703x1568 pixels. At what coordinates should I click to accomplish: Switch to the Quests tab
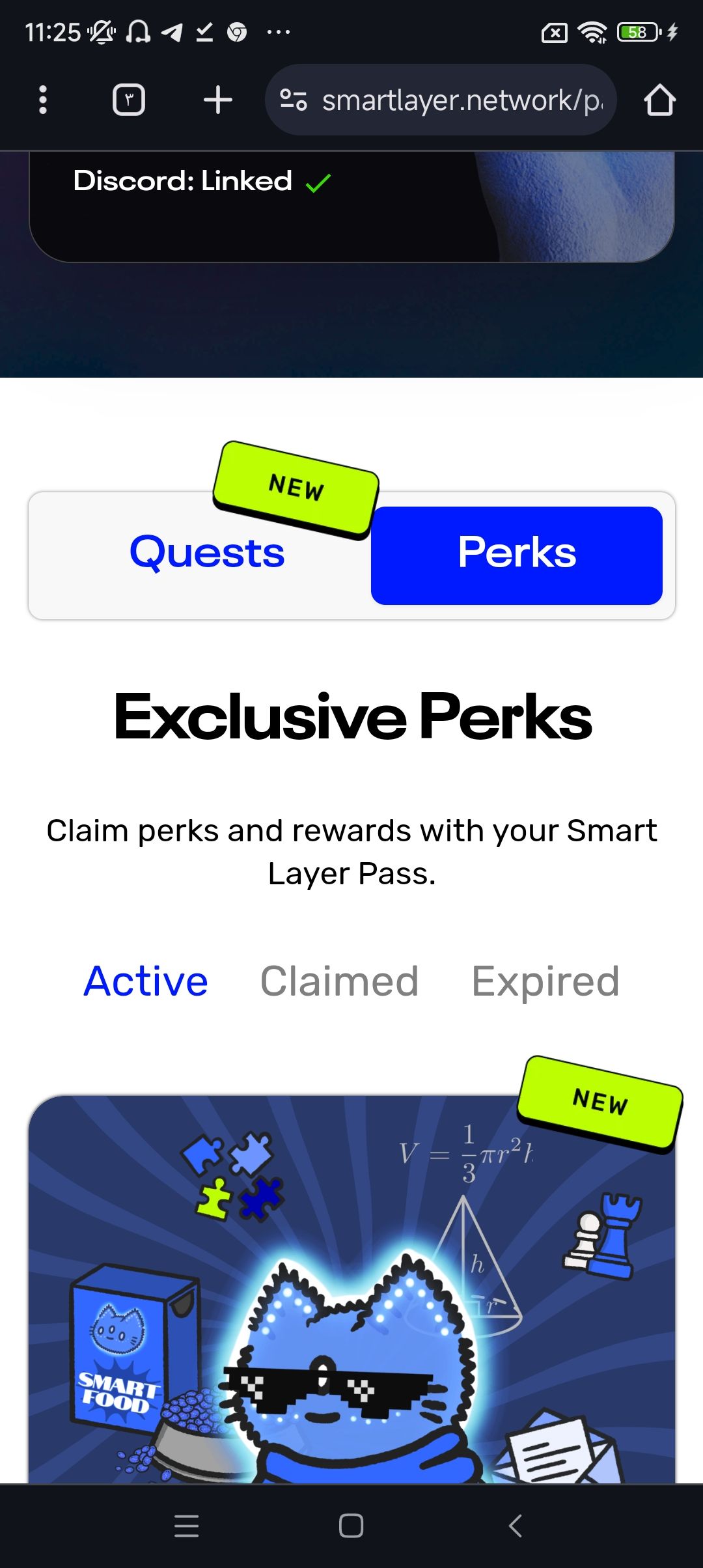(x=207, y=553)
